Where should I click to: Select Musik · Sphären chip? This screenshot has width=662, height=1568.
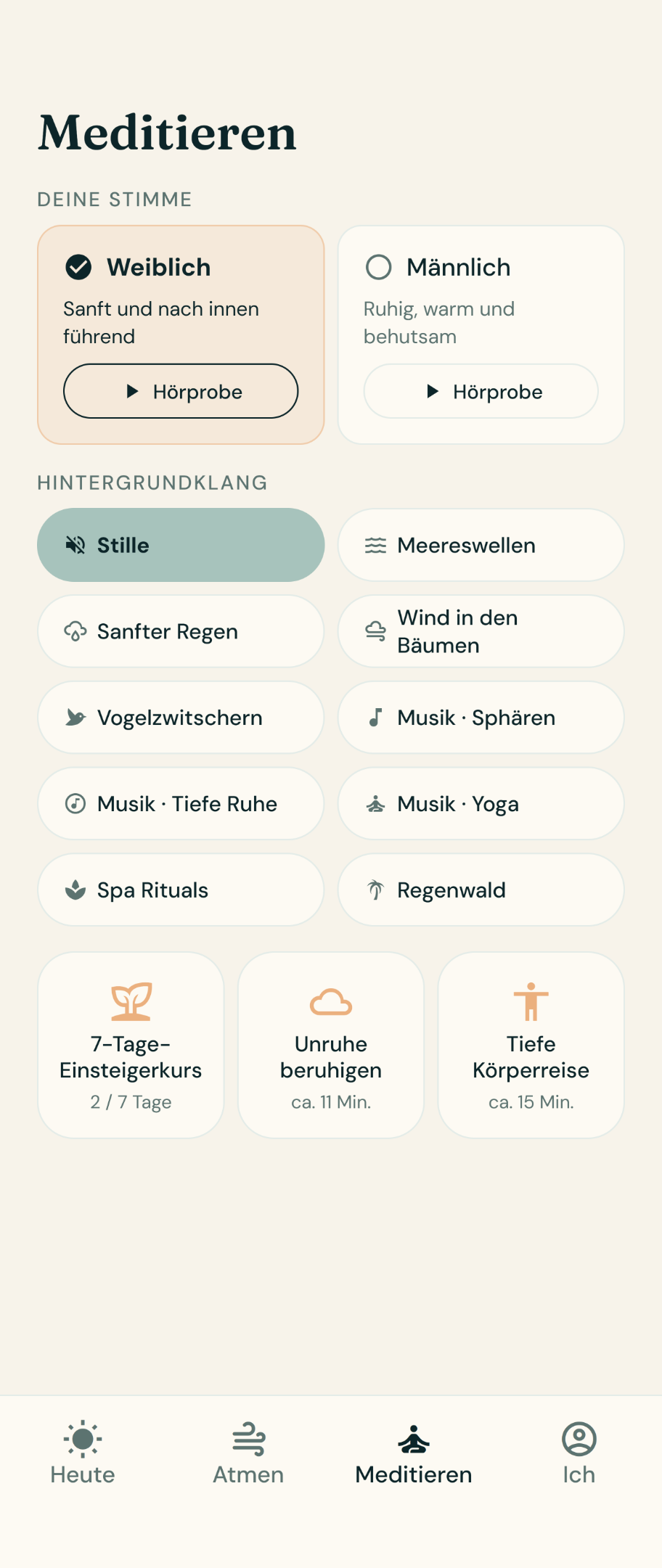481,718
